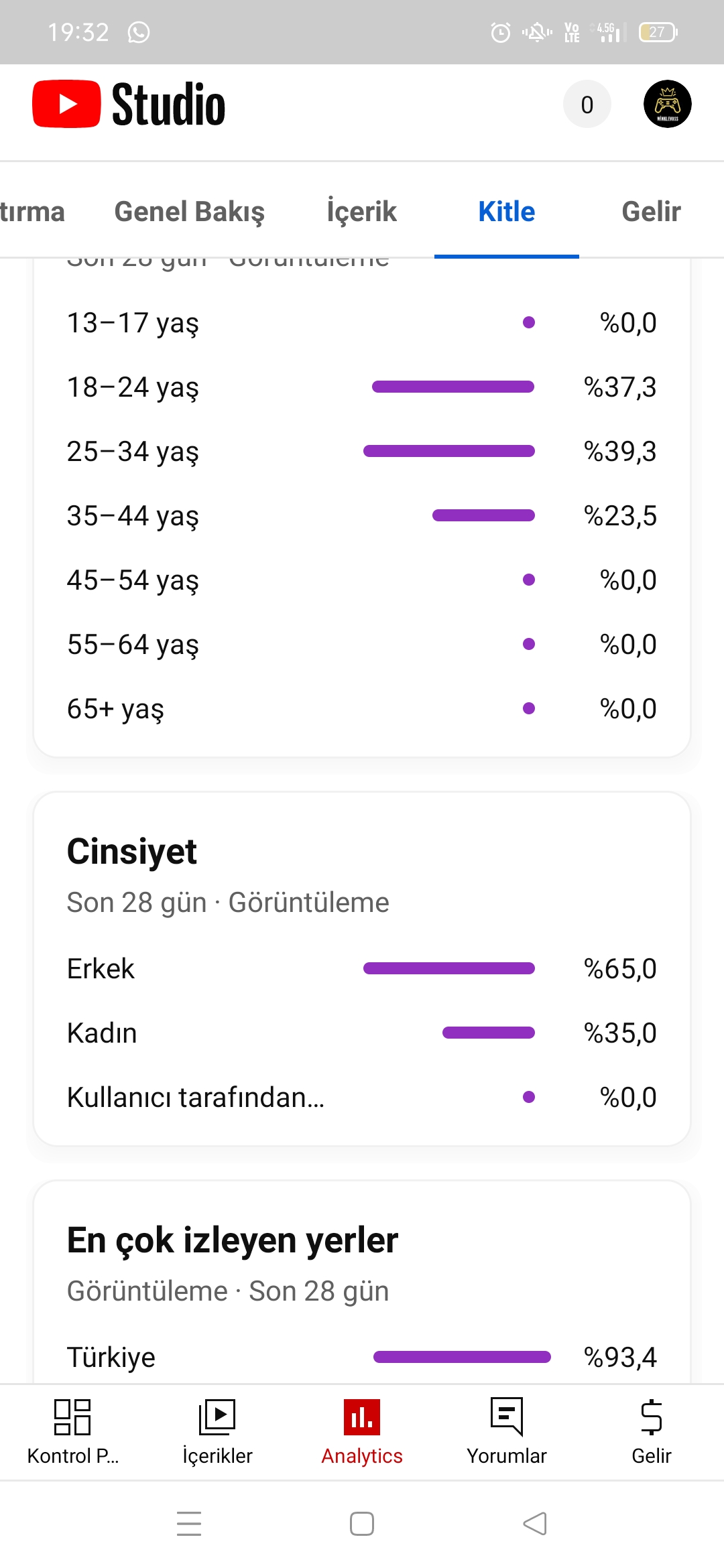Go to Kontrol Paneli in bottom navigation
Screen dimensions: 724x1568
pos(72,1432)
